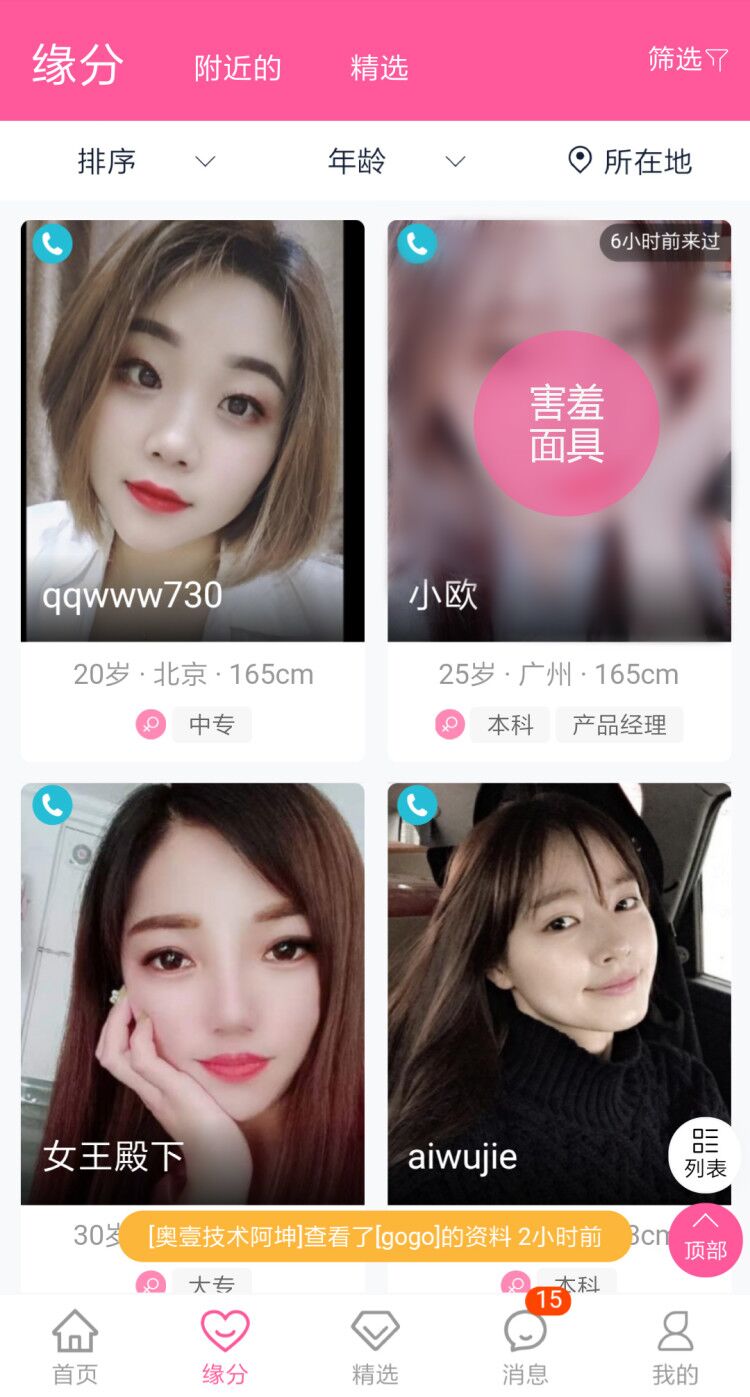The image size is (750, 1397).
Task: Expand the 排序 sorting dropdown
Action: pos(145,161)
